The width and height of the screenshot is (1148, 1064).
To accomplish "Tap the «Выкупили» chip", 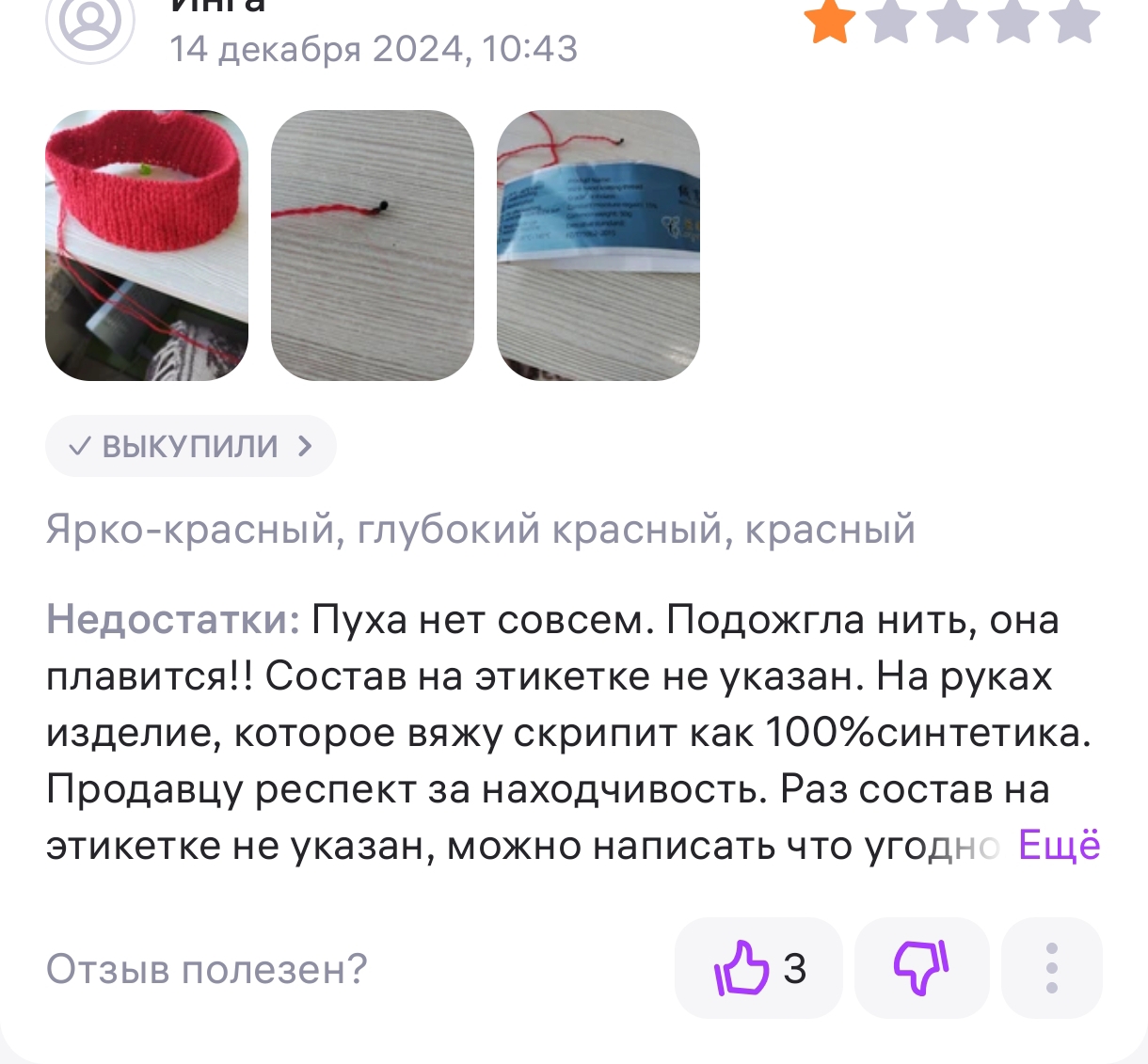I will (191, 446).
